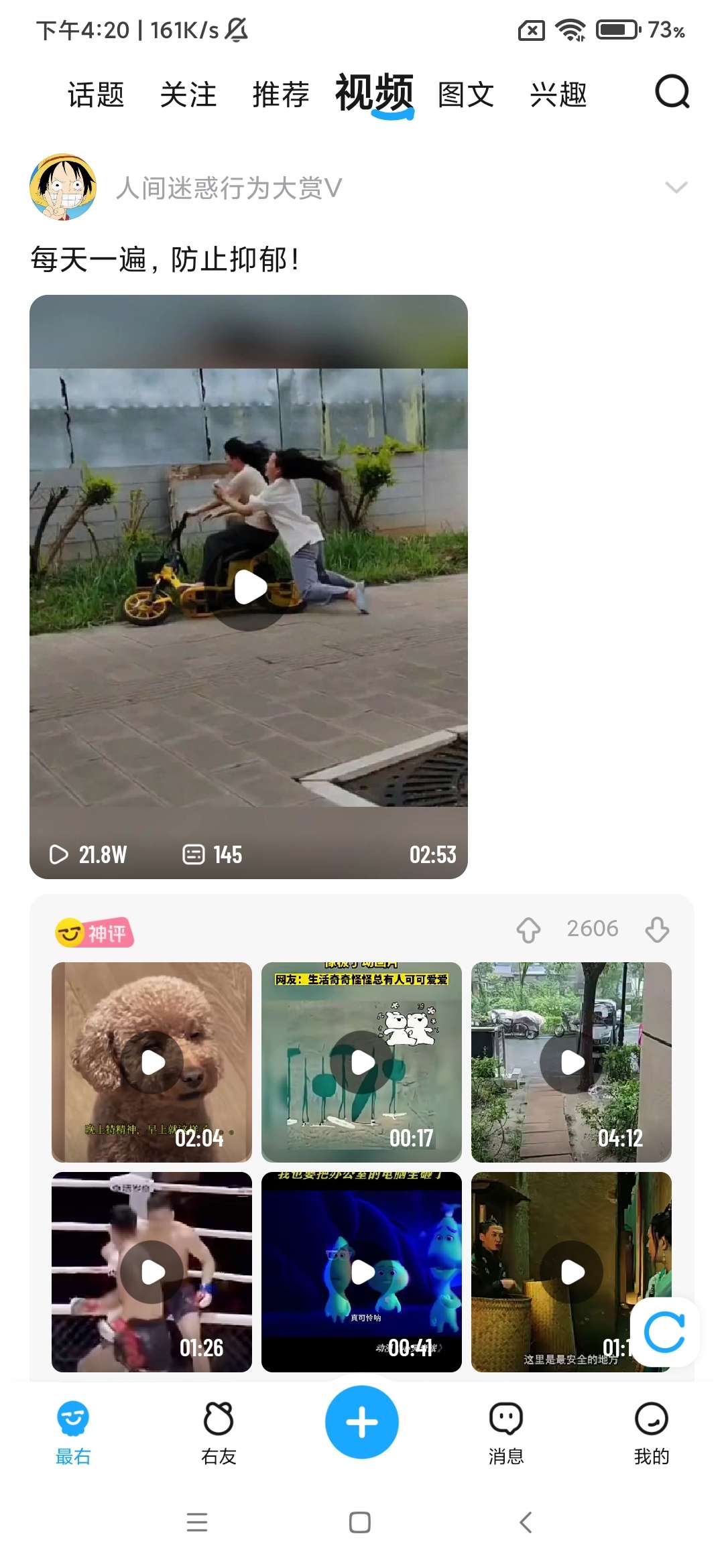The height and width of the screenshot is (1568, 724).
Task: Play the 00:41 blue animation video
Action: 362,1272
